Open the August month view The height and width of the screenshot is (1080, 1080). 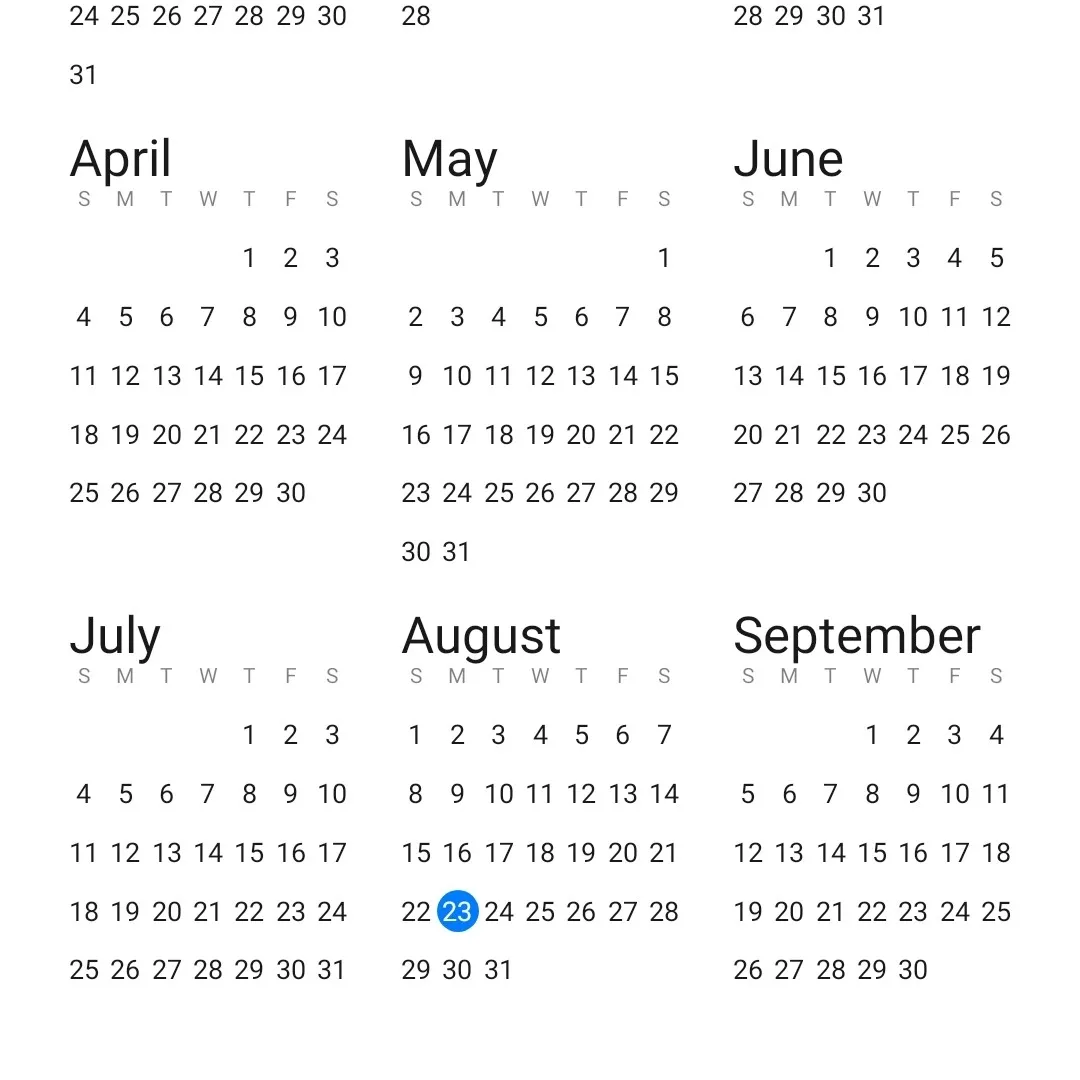(481, 637)
